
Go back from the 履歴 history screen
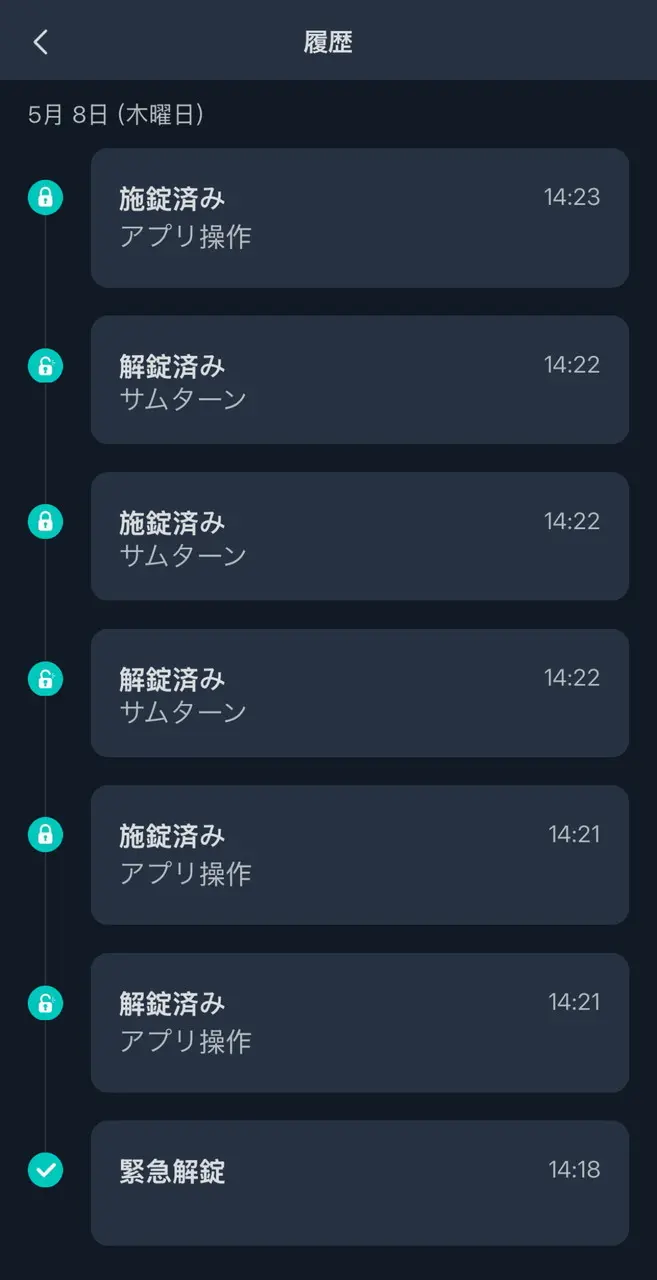[x=40, y=42]
